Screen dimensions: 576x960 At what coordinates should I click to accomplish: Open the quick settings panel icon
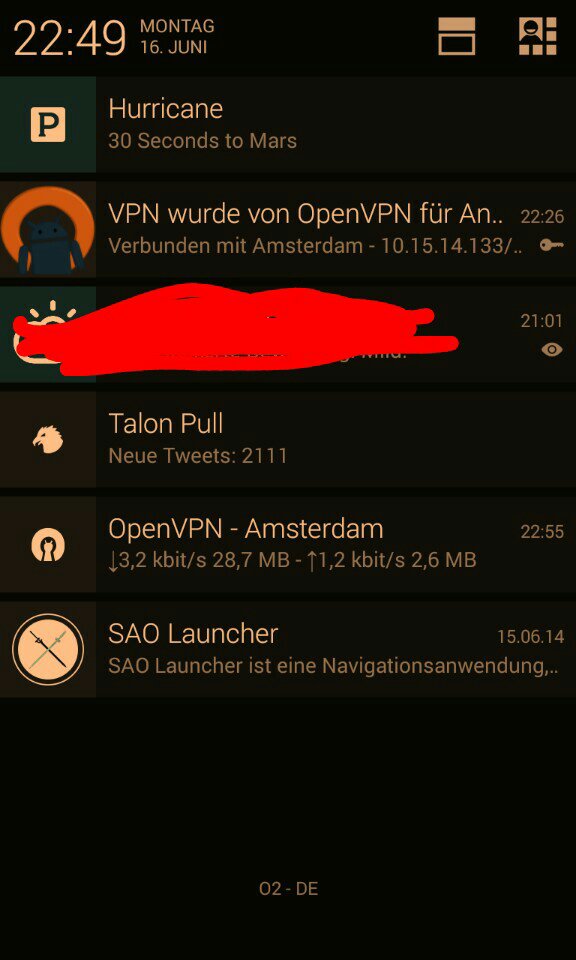tap(537, 36)
